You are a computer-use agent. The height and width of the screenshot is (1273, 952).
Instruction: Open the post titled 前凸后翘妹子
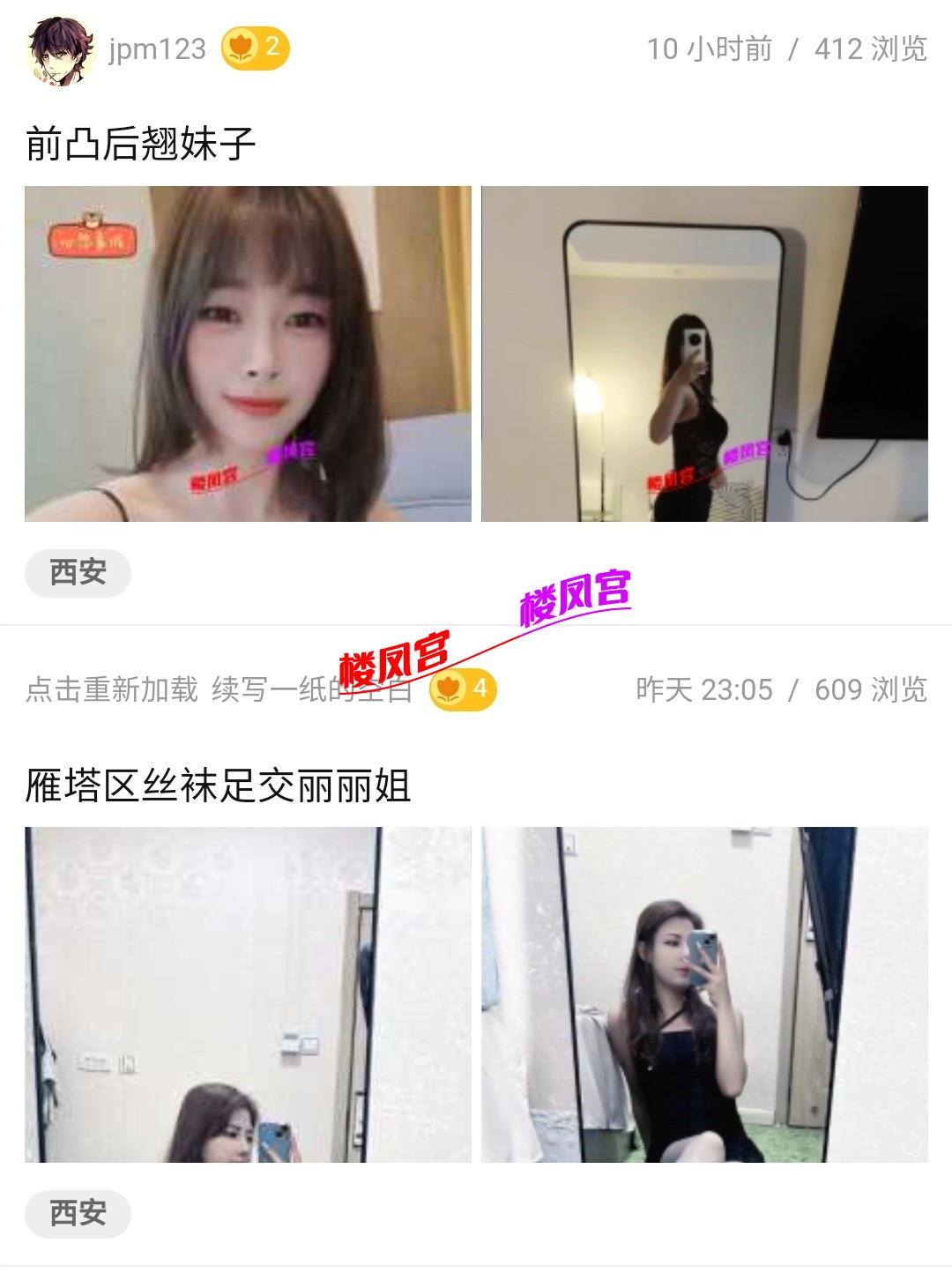pyautogui.click(x=141, y=144)
